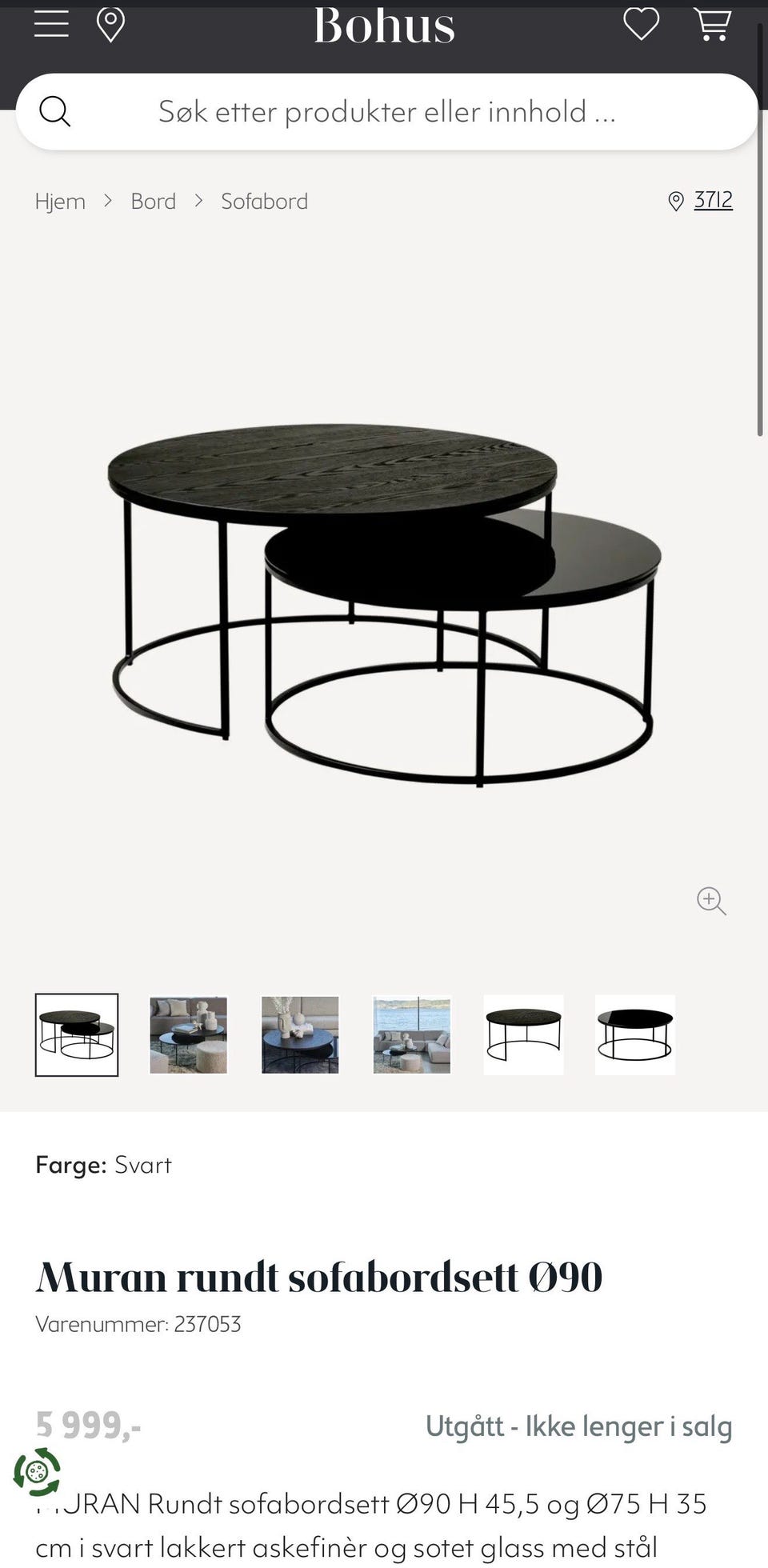The image size is (768, 1568).
Task: View fifth thumbnail of single wood-top table
Action: [x=523, y=1034]
